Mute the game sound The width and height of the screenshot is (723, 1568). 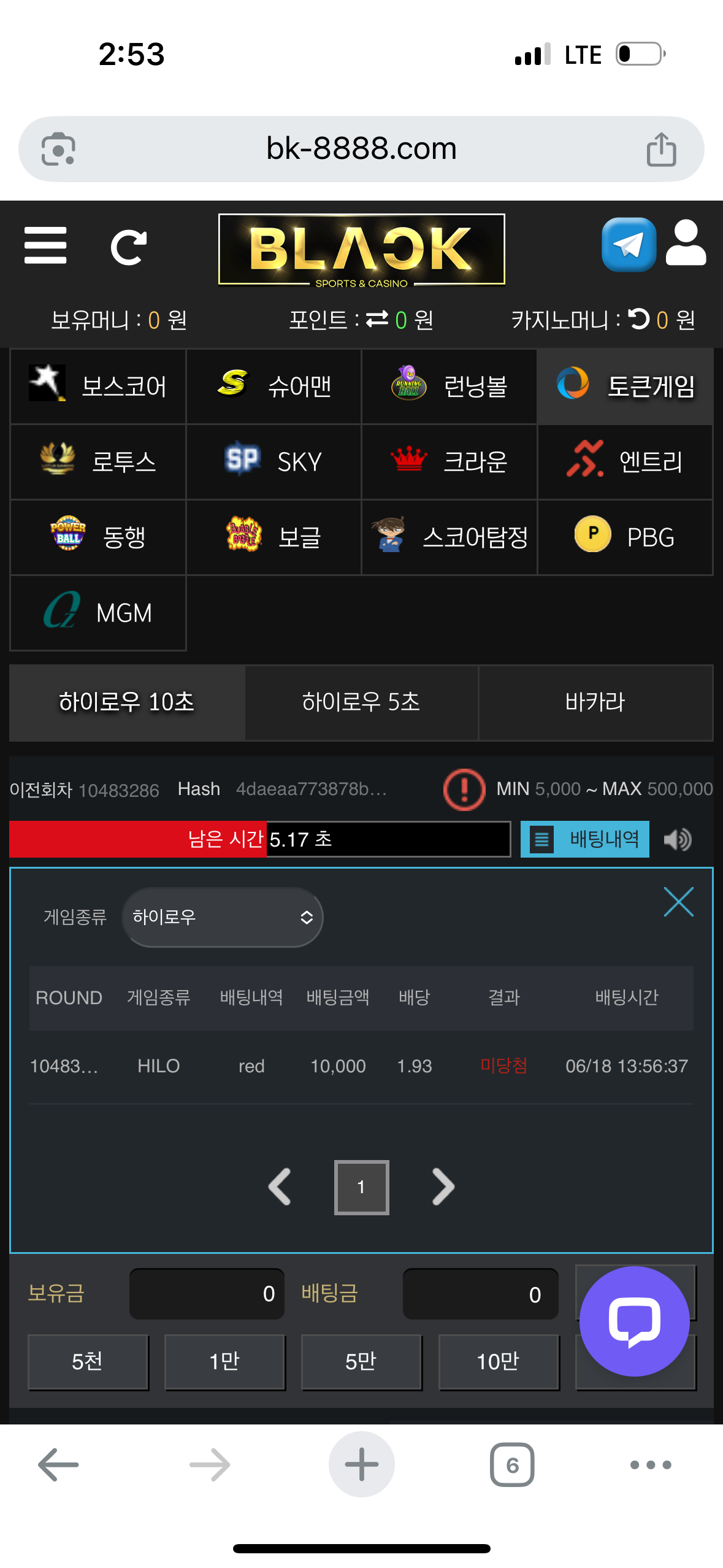coord(678,839)
